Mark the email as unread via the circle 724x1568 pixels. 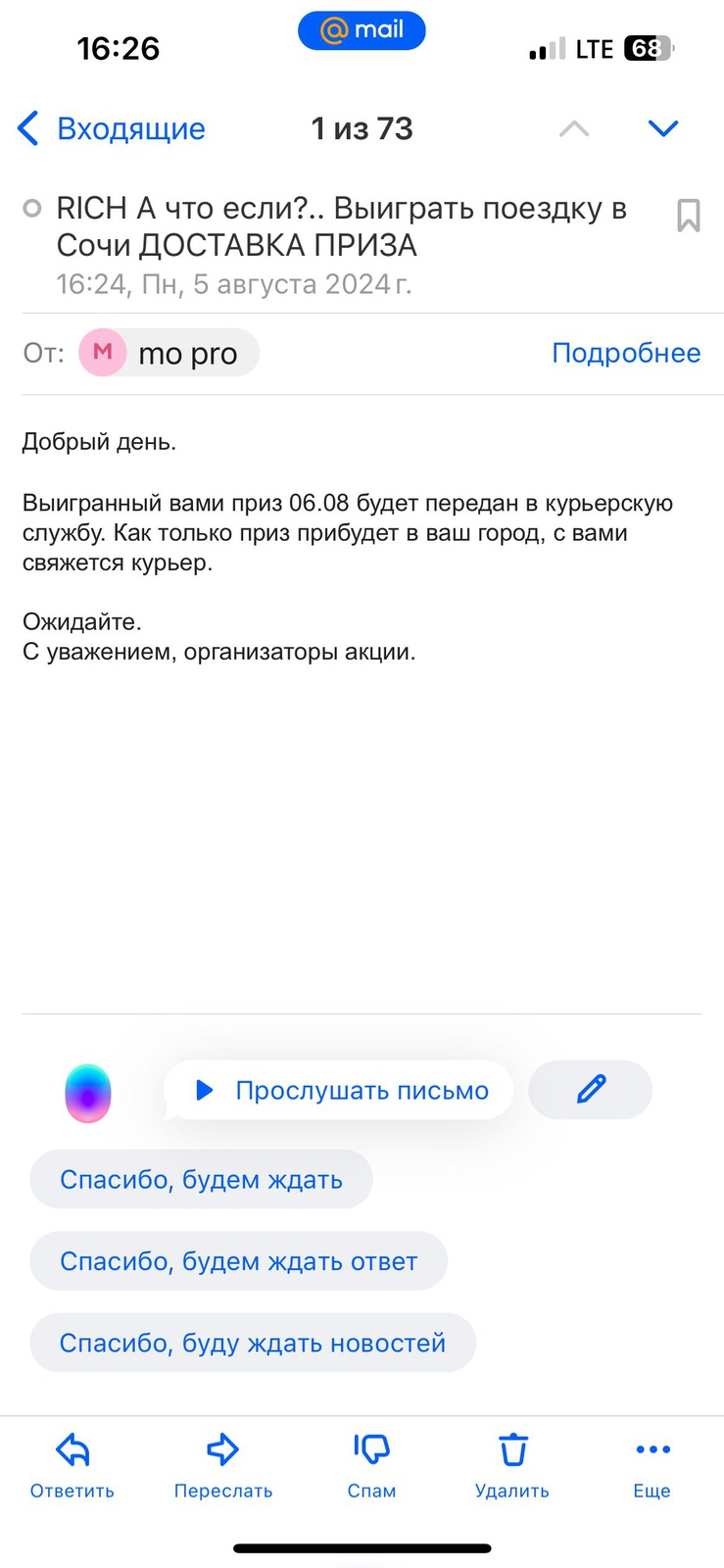(32, 208)
